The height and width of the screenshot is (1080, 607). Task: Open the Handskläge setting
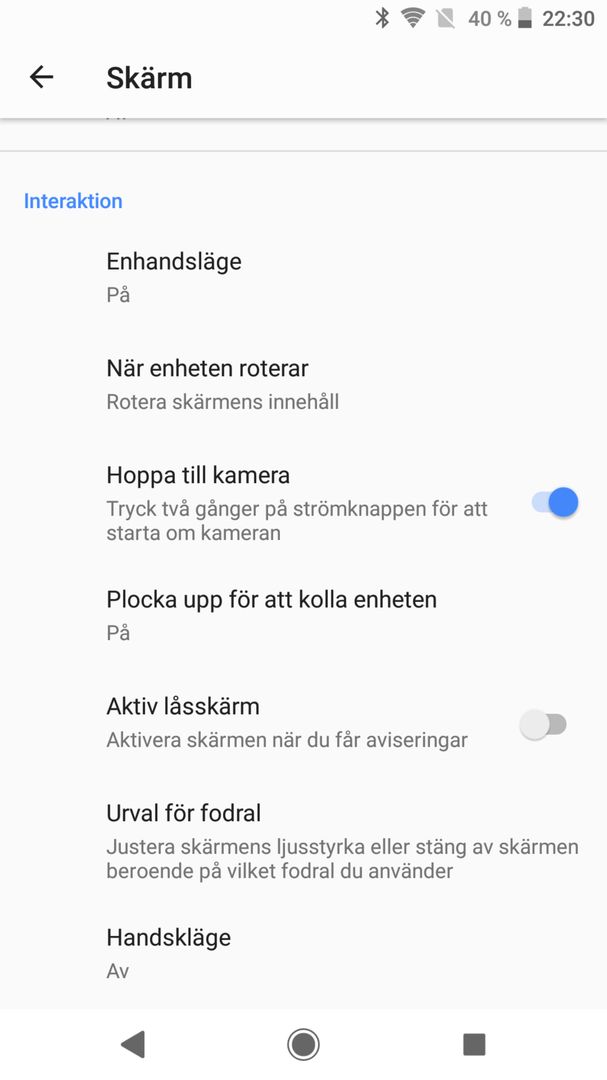click(303, 954)
